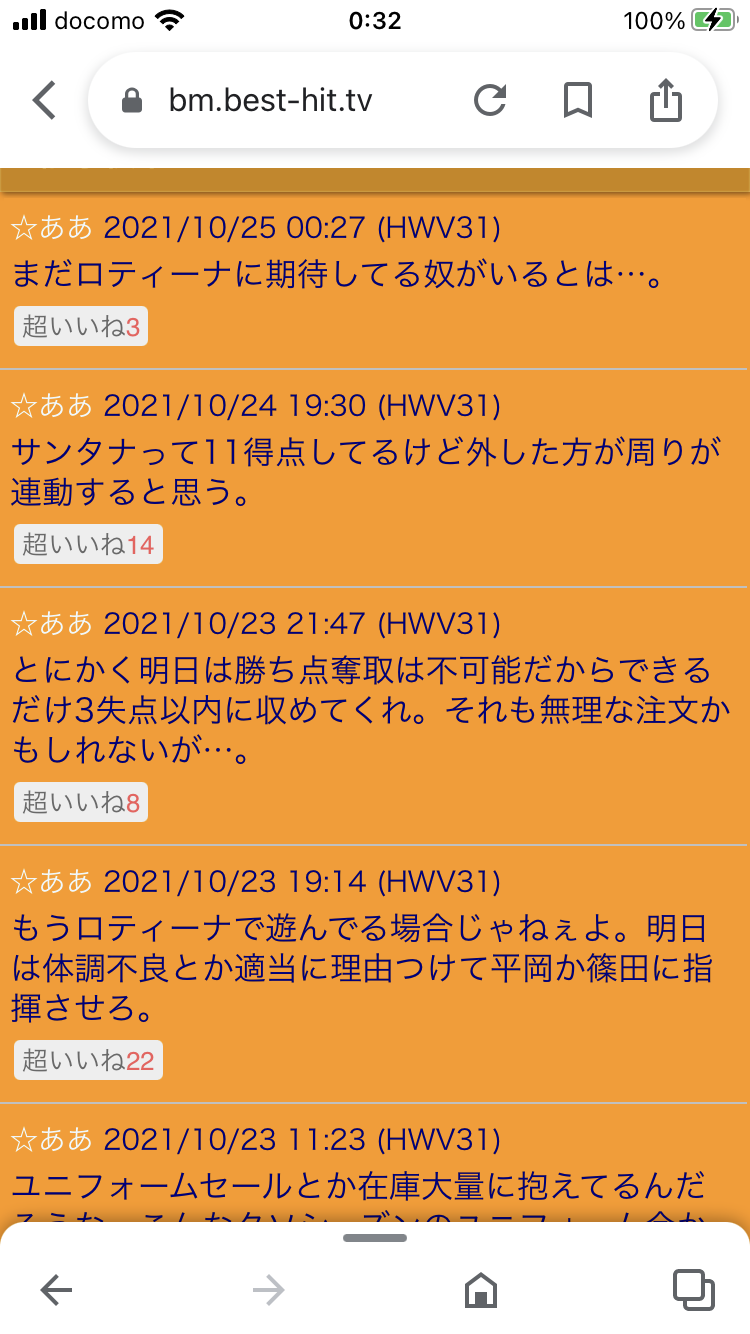Navigate back with the bottom toolbar arrow
The image size is (750, 1334).
pos(57,1290)
